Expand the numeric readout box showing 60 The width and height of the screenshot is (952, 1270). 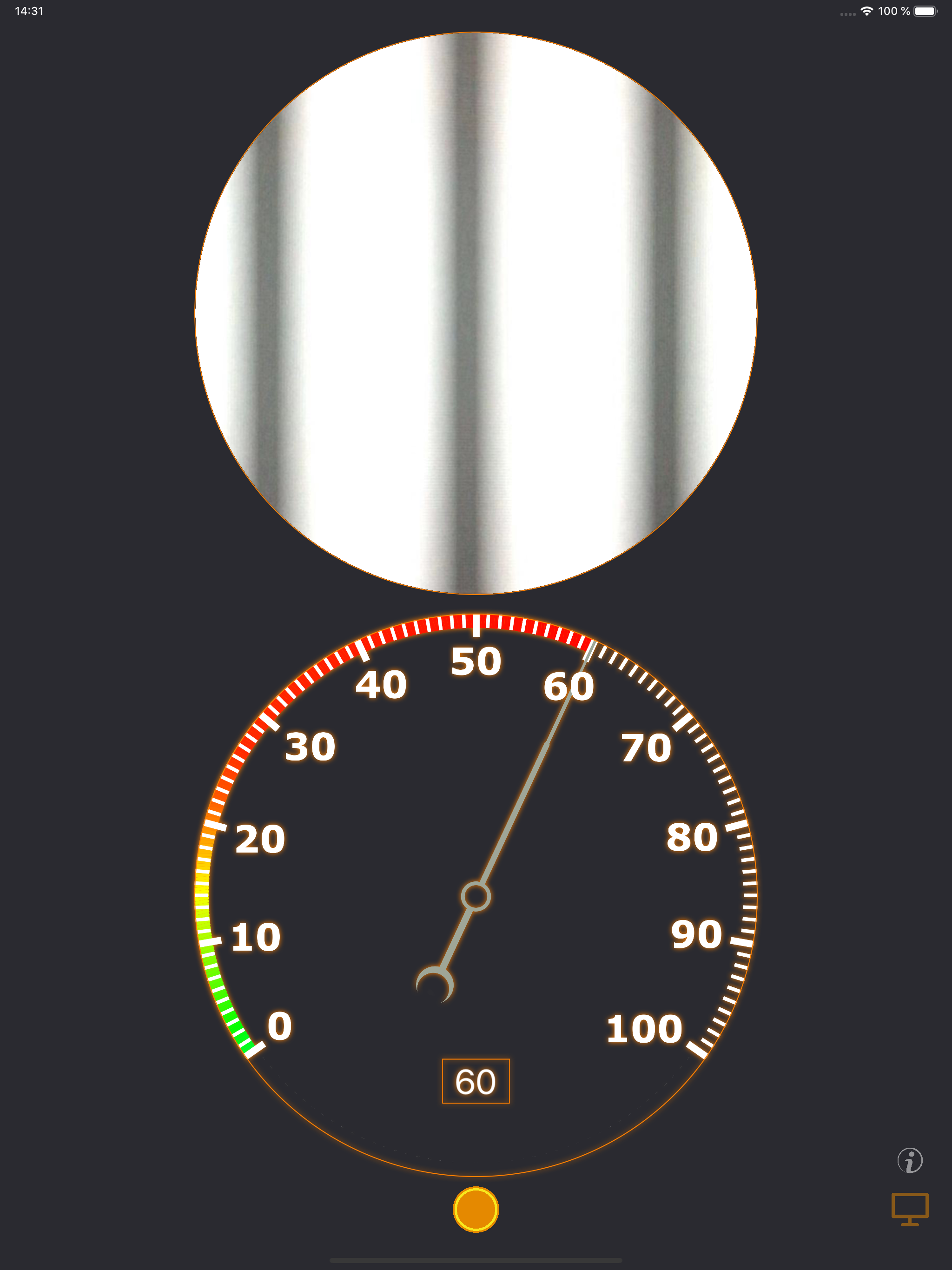(476, 1080)
